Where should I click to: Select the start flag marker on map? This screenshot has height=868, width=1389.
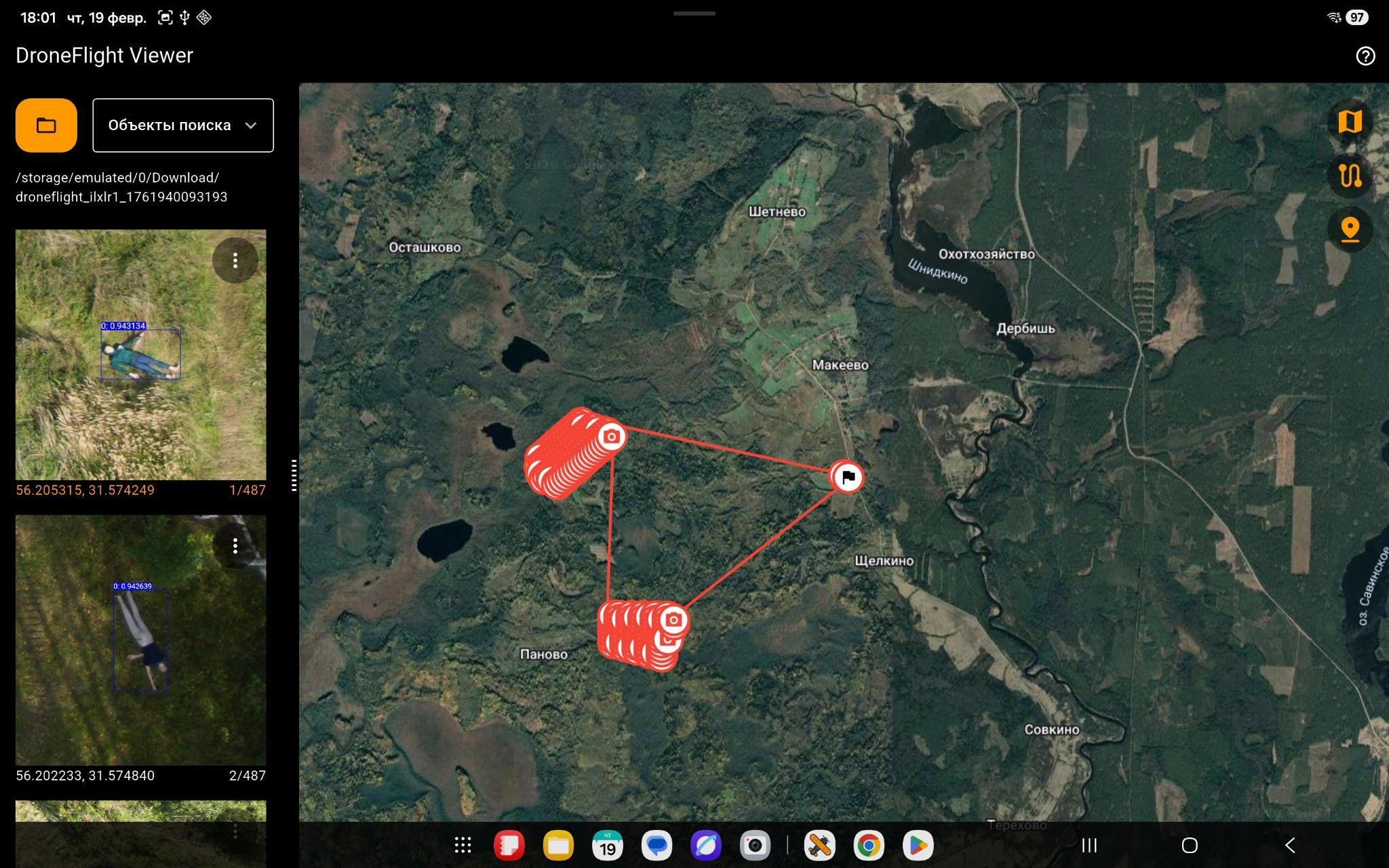[847, 477]
